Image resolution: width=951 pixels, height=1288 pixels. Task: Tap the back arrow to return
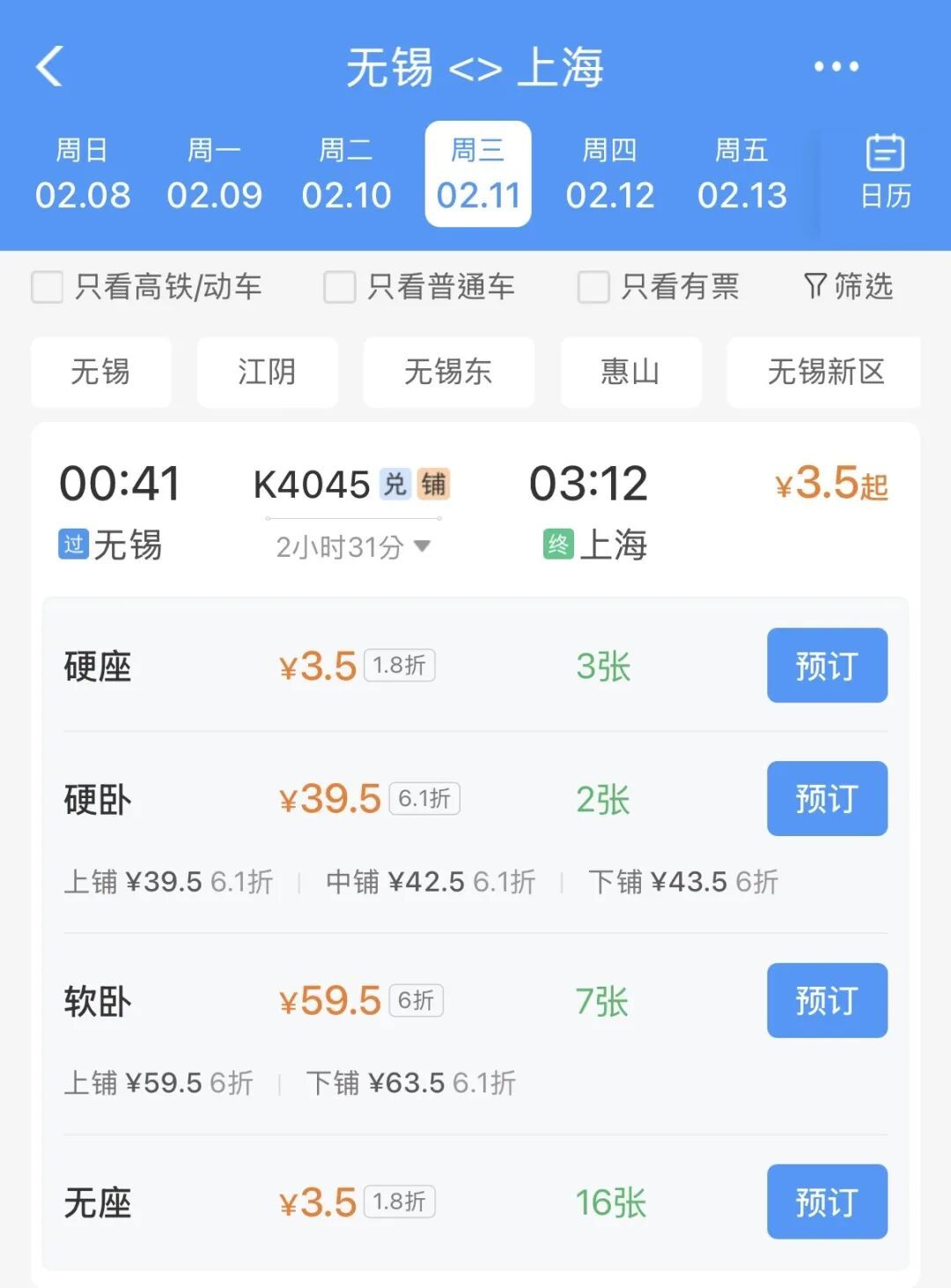(50, 66)
